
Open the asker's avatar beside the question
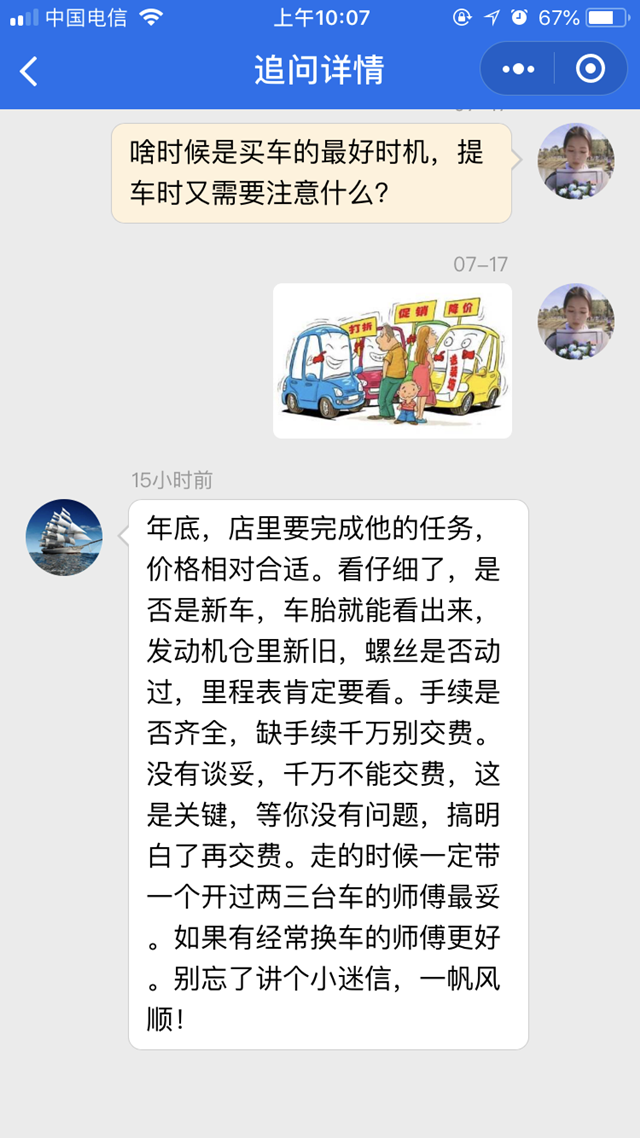[576, 161]
